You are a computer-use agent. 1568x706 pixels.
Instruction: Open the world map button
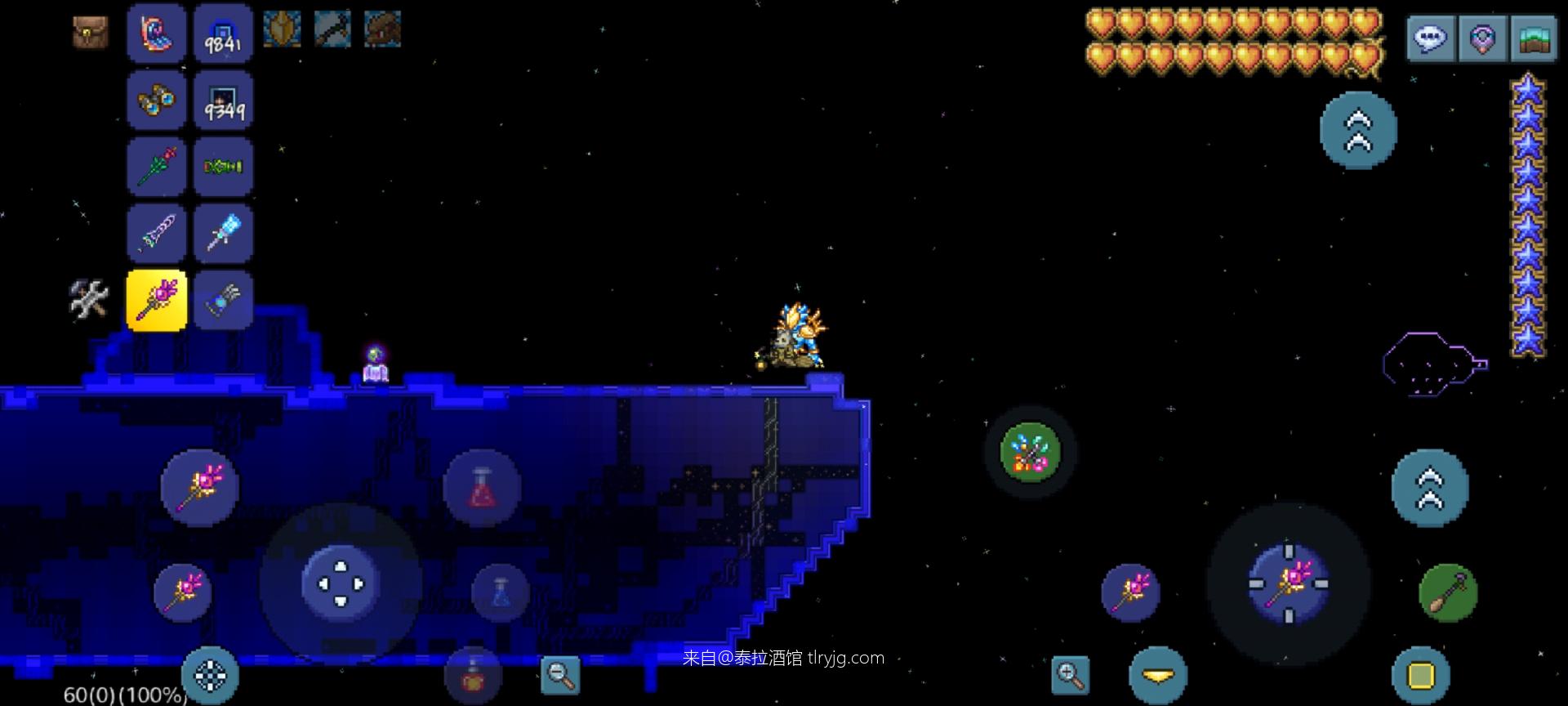click(x=1534, y=38)
